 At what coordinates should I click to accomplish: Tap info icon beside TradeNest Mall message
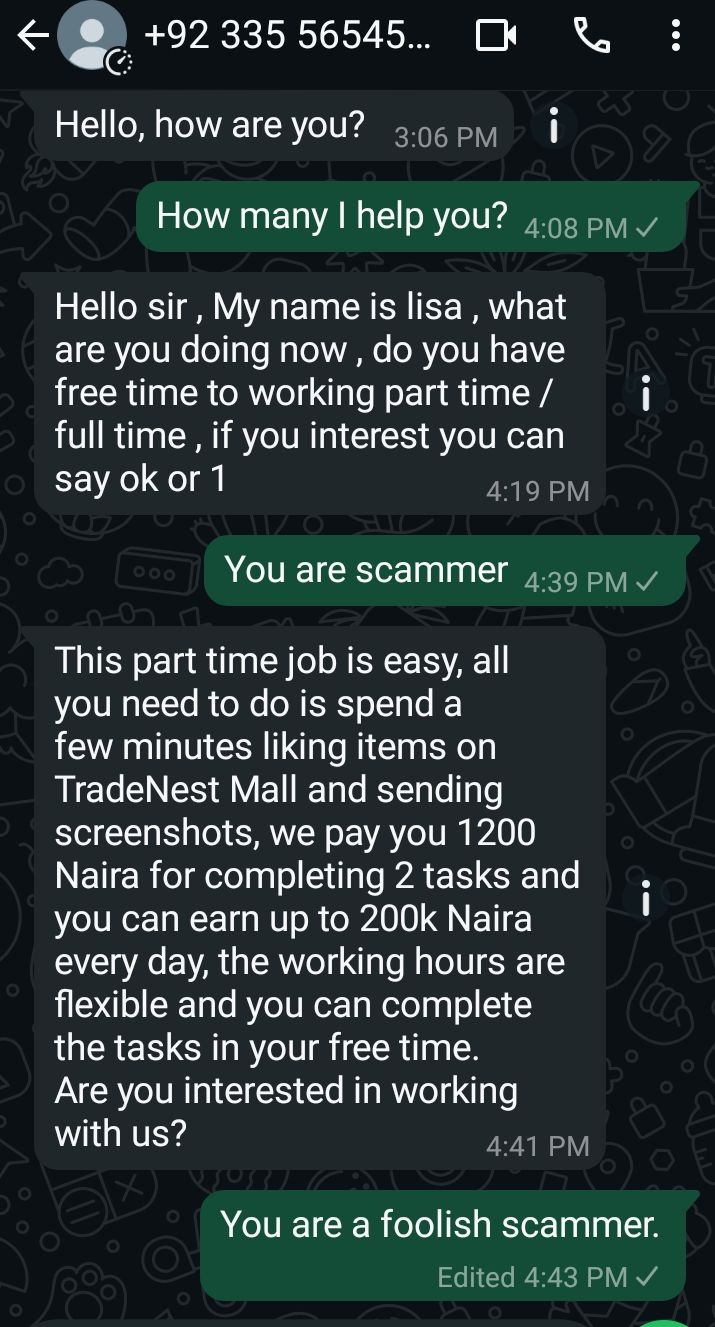pyautogui.click(x=646, y=898)
